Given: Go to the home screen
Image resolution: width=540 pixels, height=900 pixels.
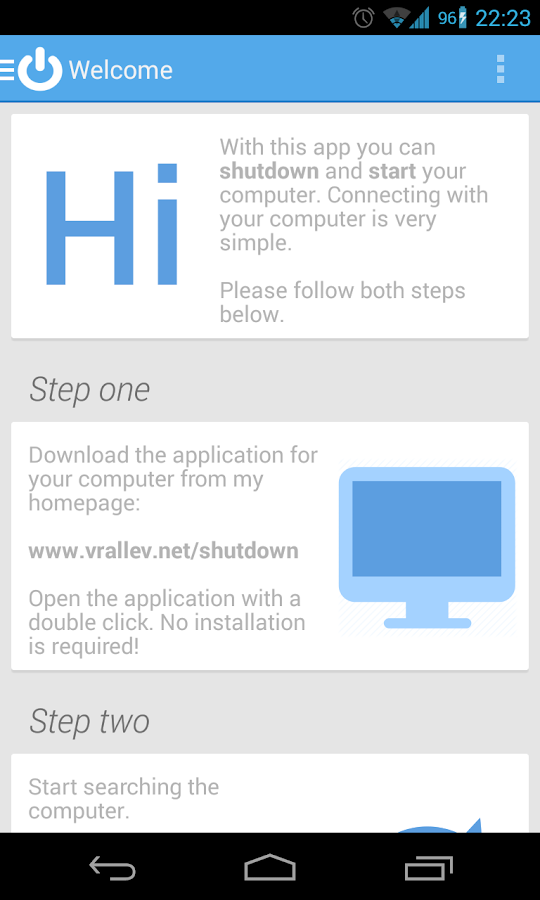Looking at the screenshot, I should coord(270,867).
